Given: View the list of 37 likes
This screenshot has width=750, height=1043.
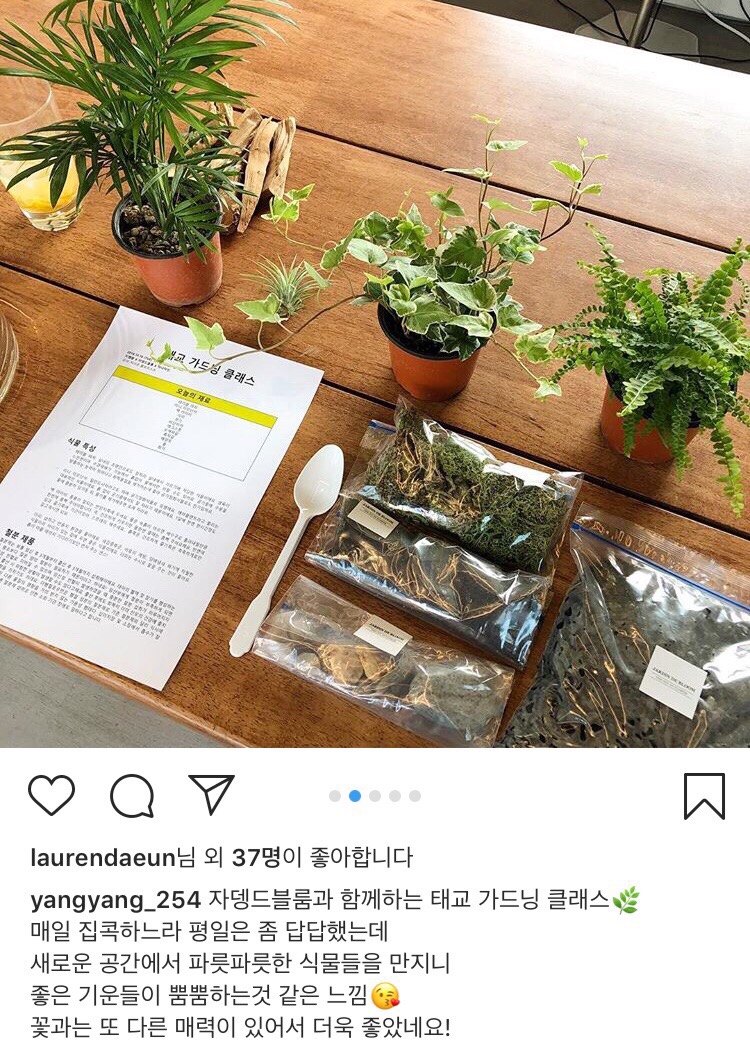Looking at the screenshot, I should point(258,858).
